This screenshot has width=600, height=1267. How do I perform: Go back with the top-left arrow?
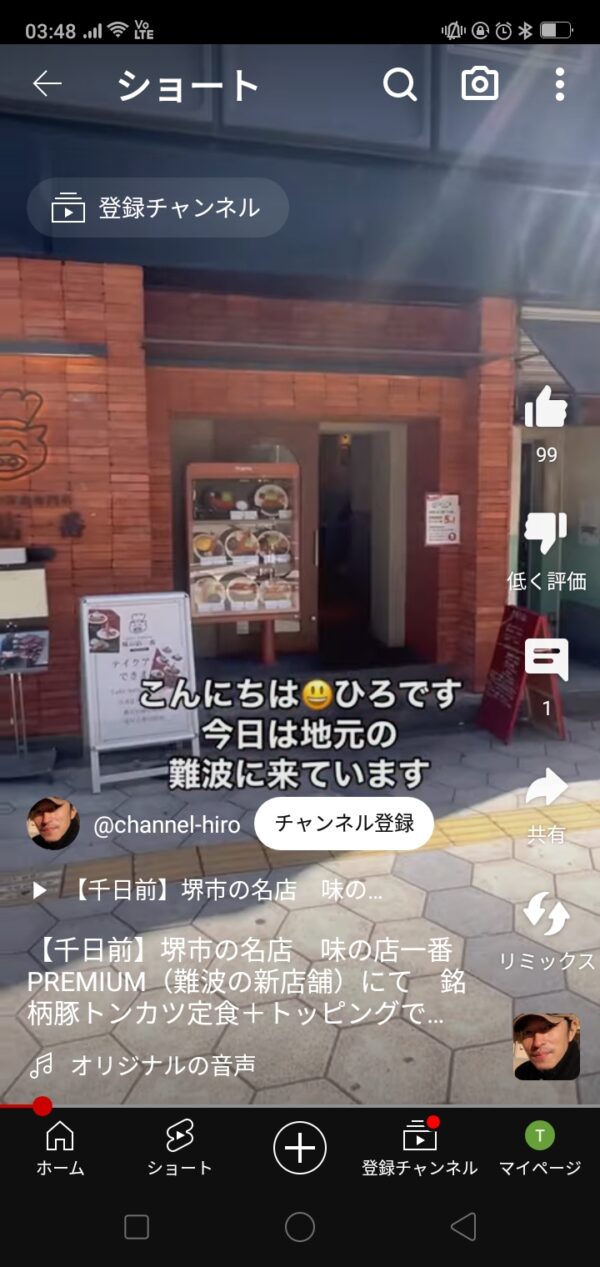click(47, 84)
